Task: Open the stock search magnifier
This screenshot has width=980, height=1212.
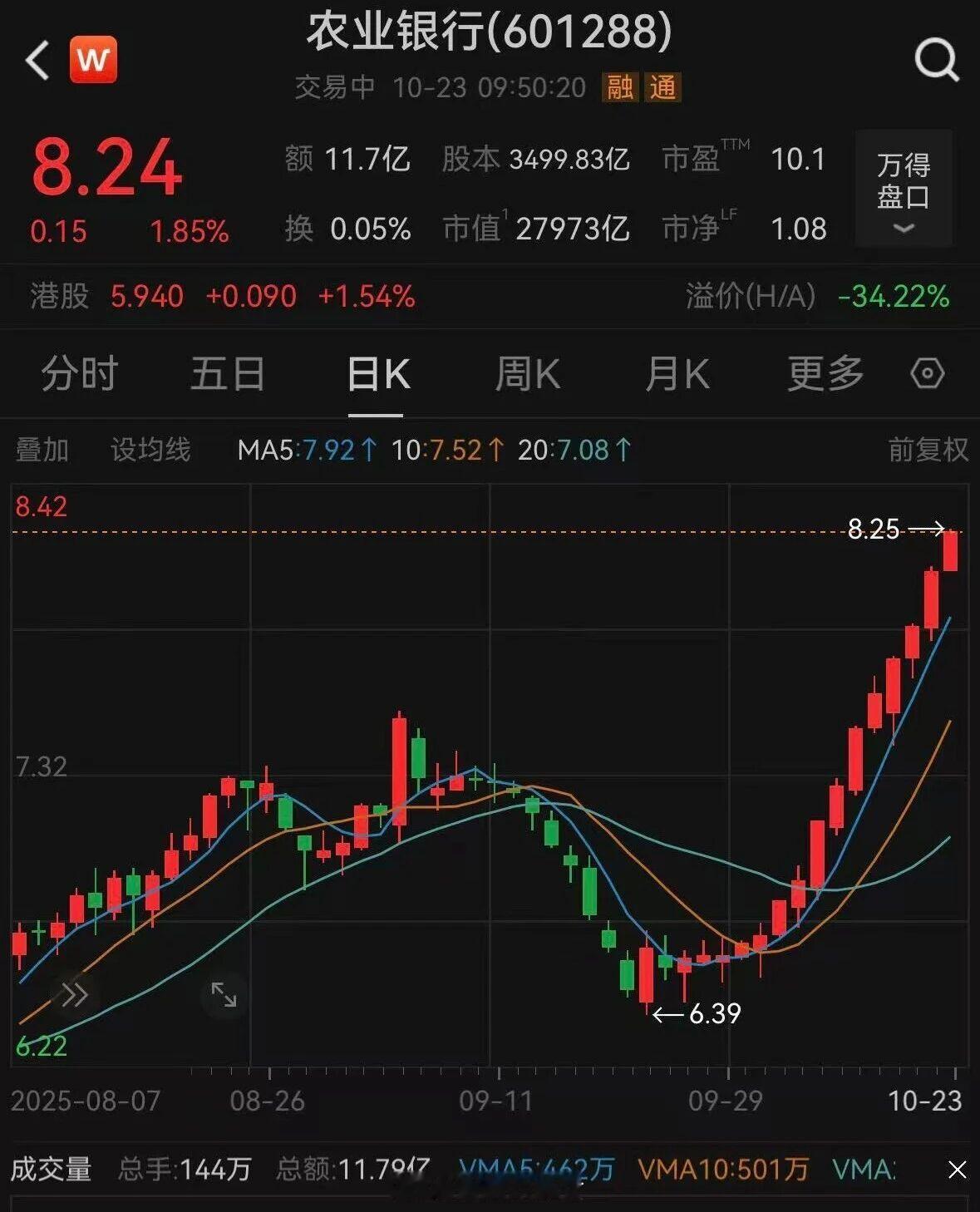Action: click(937, 61)
